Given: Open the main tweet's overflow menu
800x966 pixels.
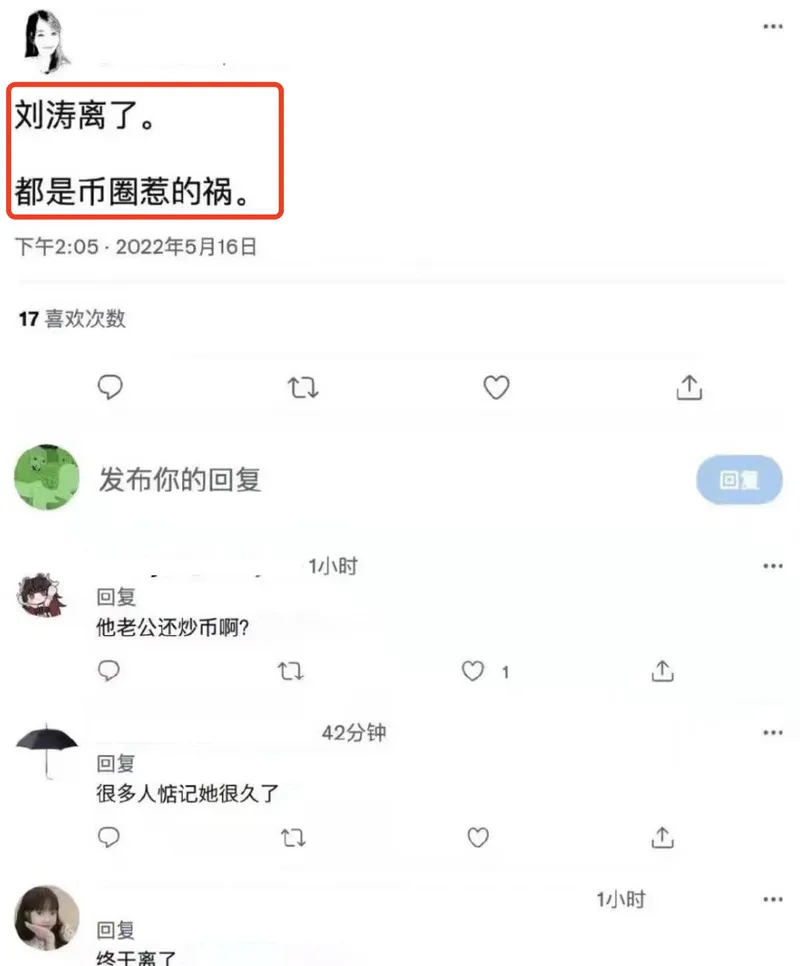Looking at the screenshot, I should pos(772,27).
